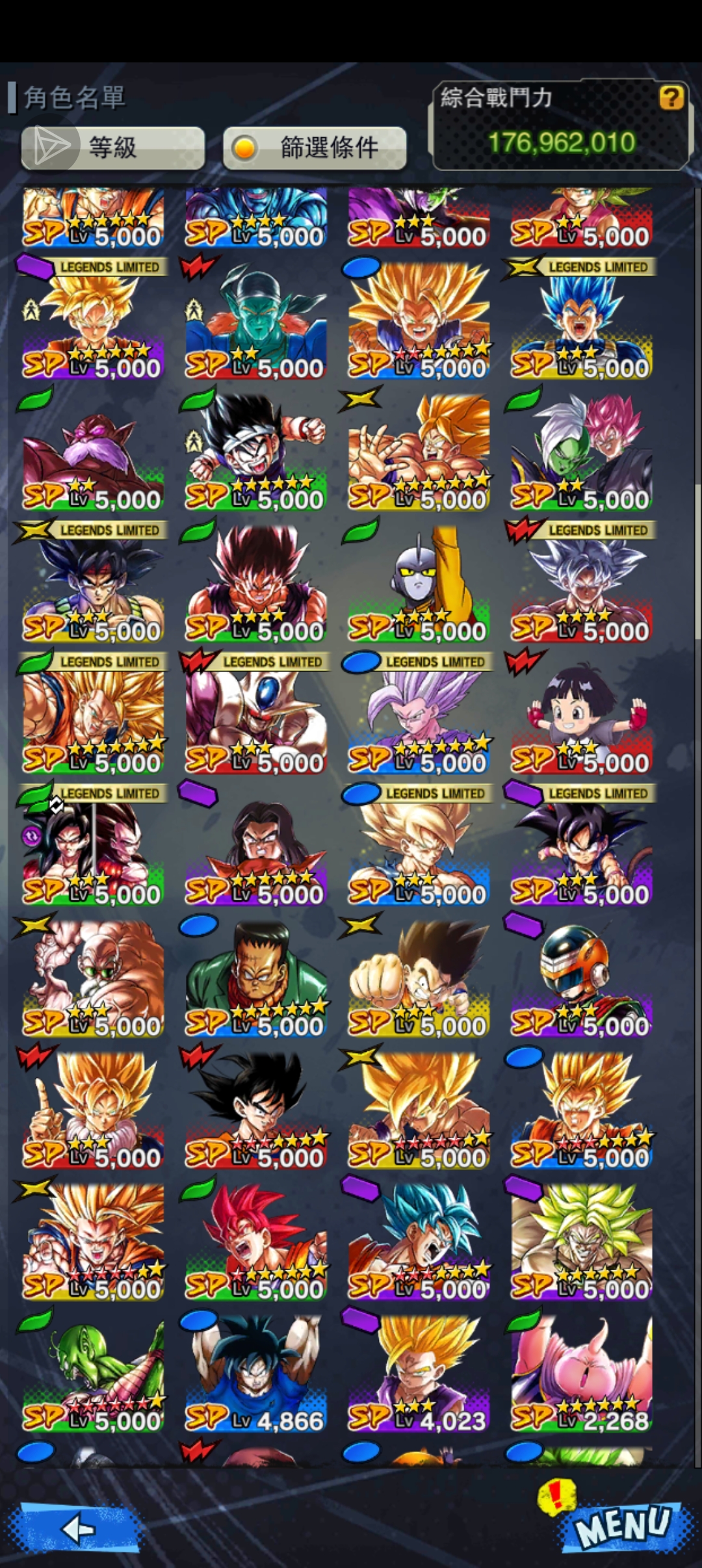Open the kid Goku GT Legends Limited tile
702x1568 pixels.
tap(581, 847)
